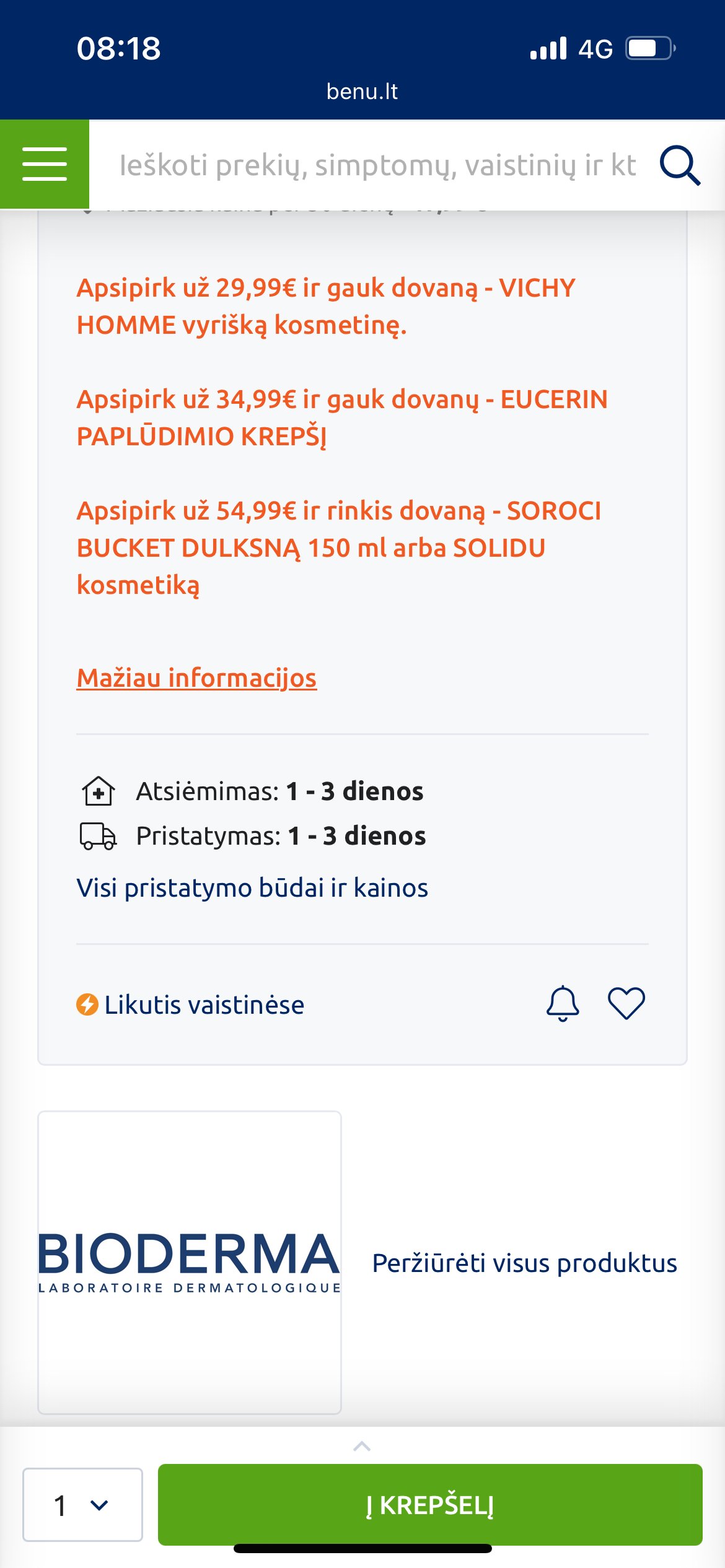Open the EUCERIN beach bag offer
The image size is (725, 1568).
tap(342, 418)
